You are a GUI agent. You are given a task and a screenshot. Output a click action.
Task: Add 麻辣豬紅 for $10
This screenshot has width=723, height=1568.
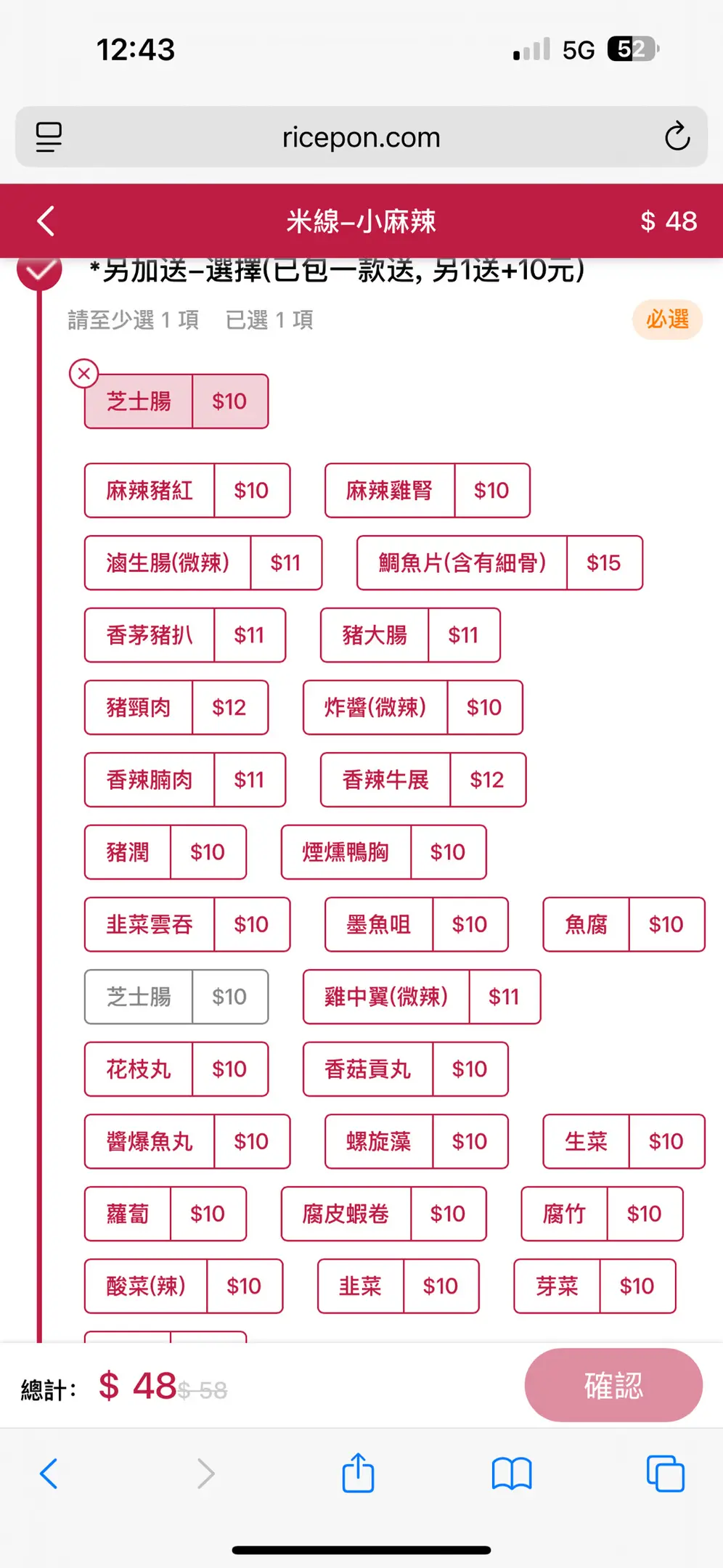click(x=187, y=491)
